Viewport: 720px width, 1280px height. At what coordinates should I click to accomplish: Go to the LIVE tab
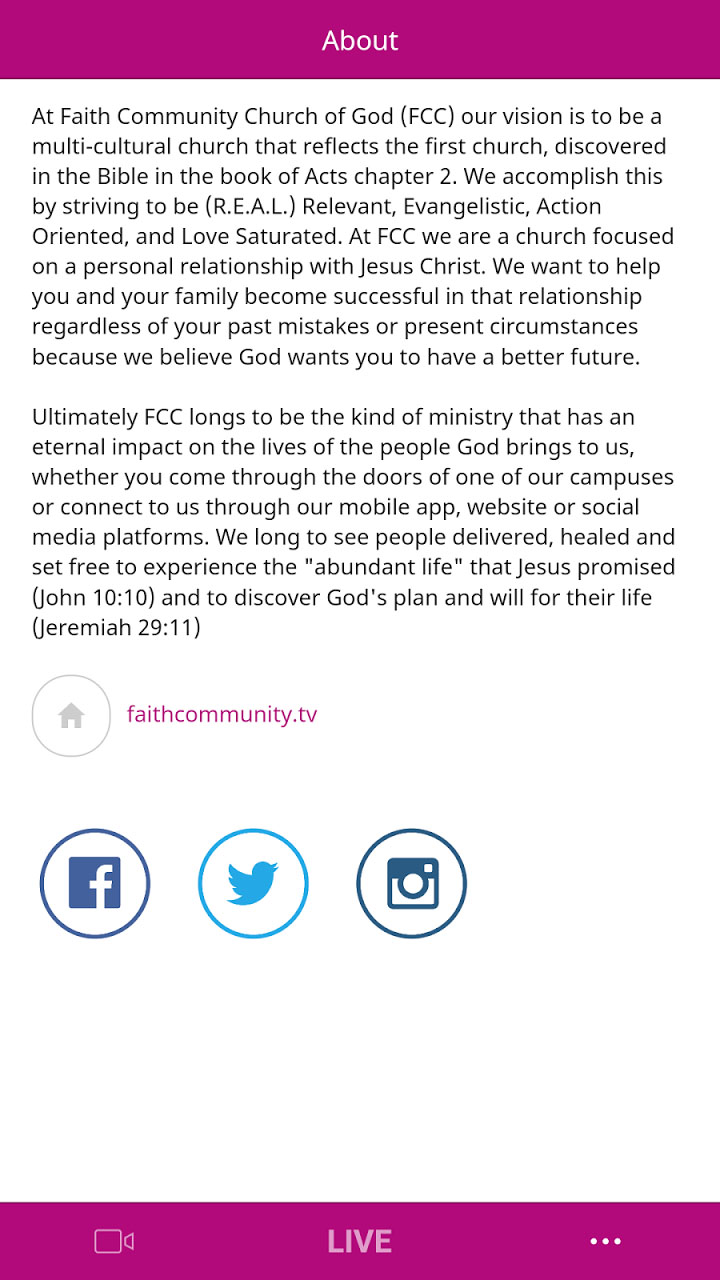click(x=360, y=1241)
